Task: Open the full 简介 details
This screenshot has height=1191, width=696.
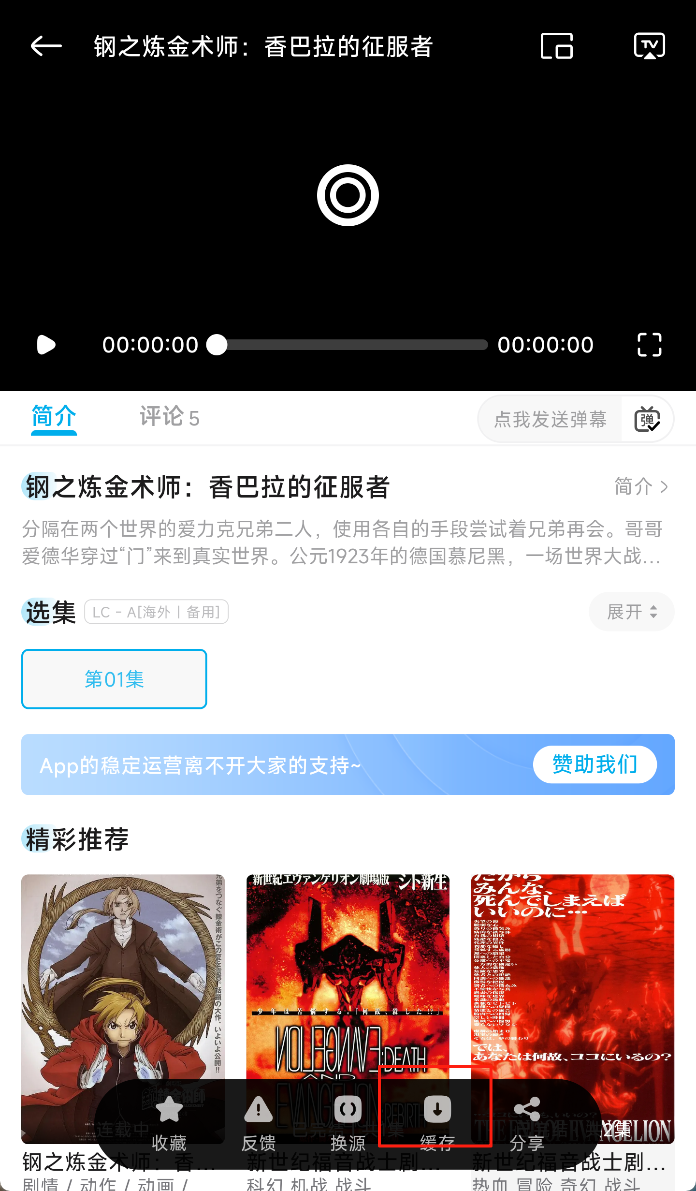Action: pyautogui.click(x=641, y=487)
